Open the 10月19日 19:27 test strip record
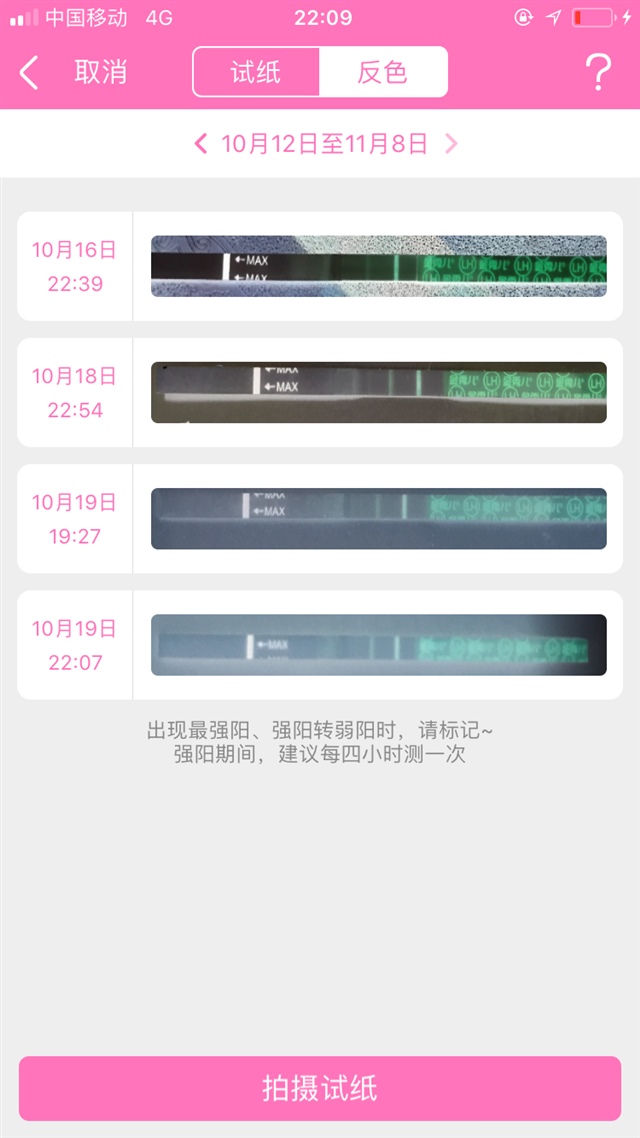This screenshot has height=1138, width=640. (x=320, y=518)
